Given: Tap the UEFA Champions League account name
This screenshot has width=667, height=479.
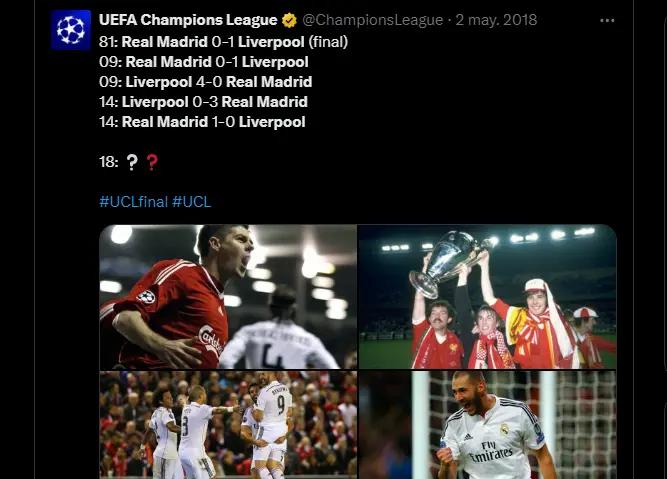Looking at the screenshot, I should pos(188,20).
